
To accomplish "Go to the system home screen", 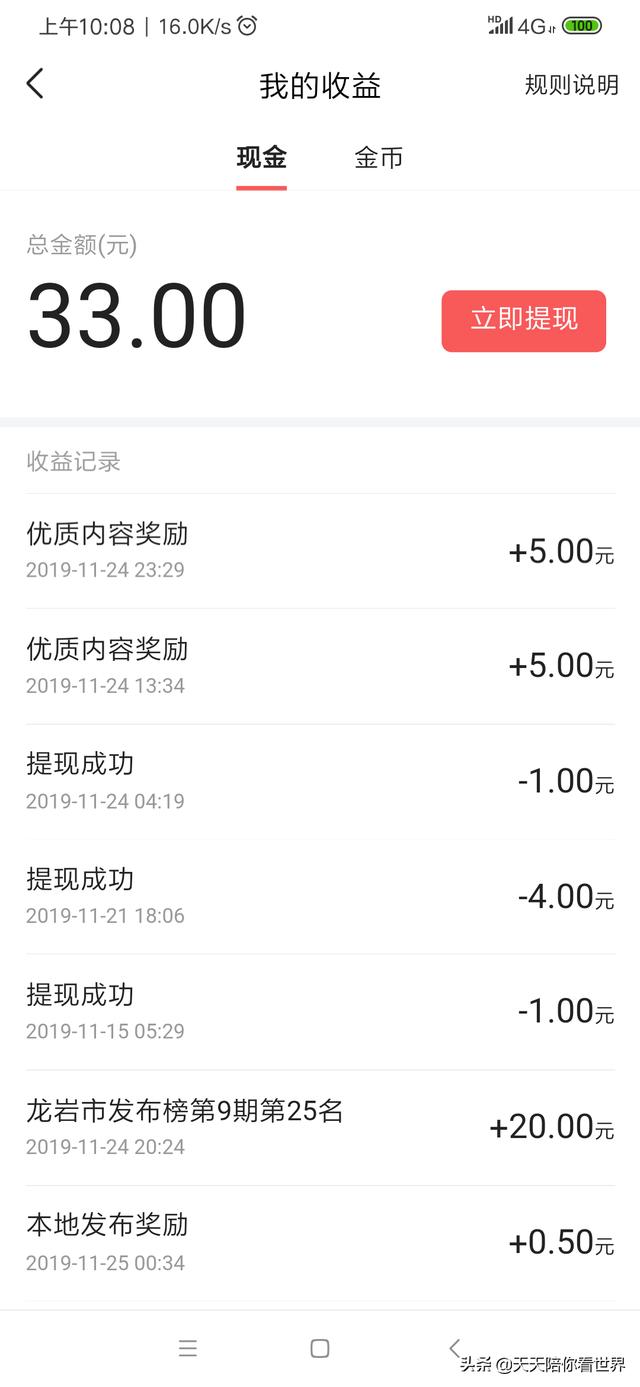I will tap(320, 1348).
